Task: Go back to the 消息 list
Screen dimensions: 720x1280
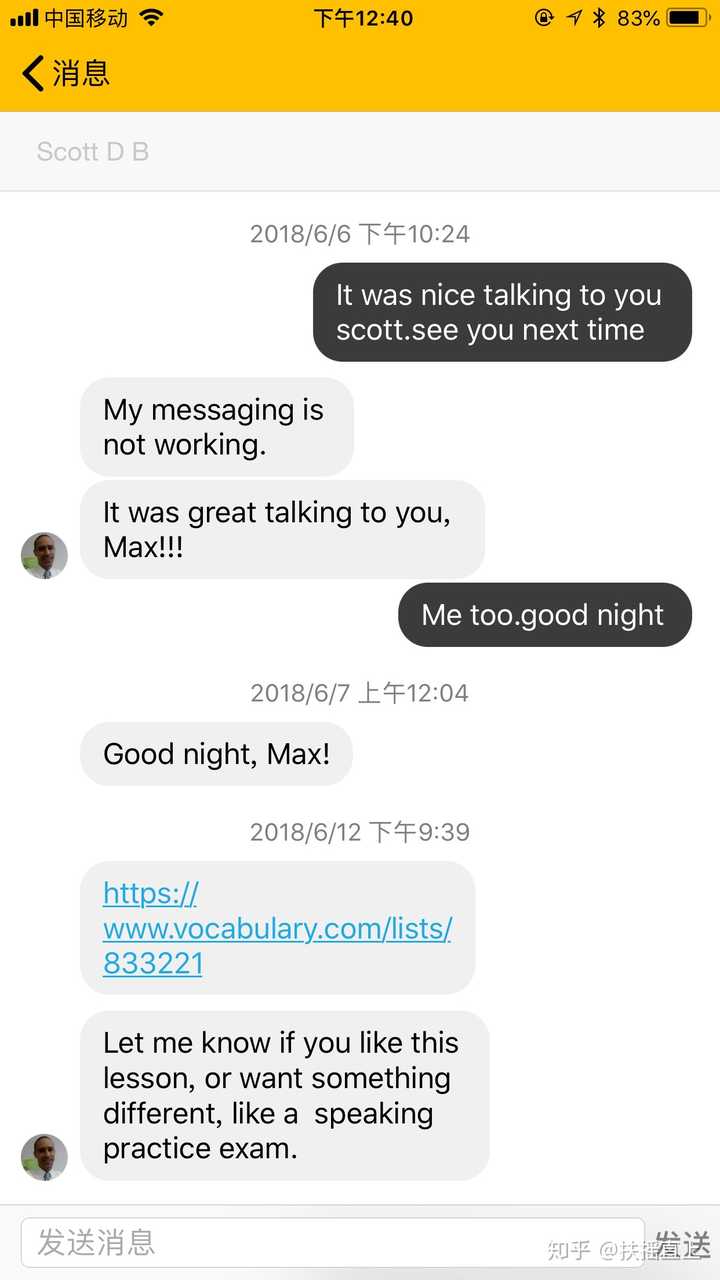Action: click(x=64, y=74)
